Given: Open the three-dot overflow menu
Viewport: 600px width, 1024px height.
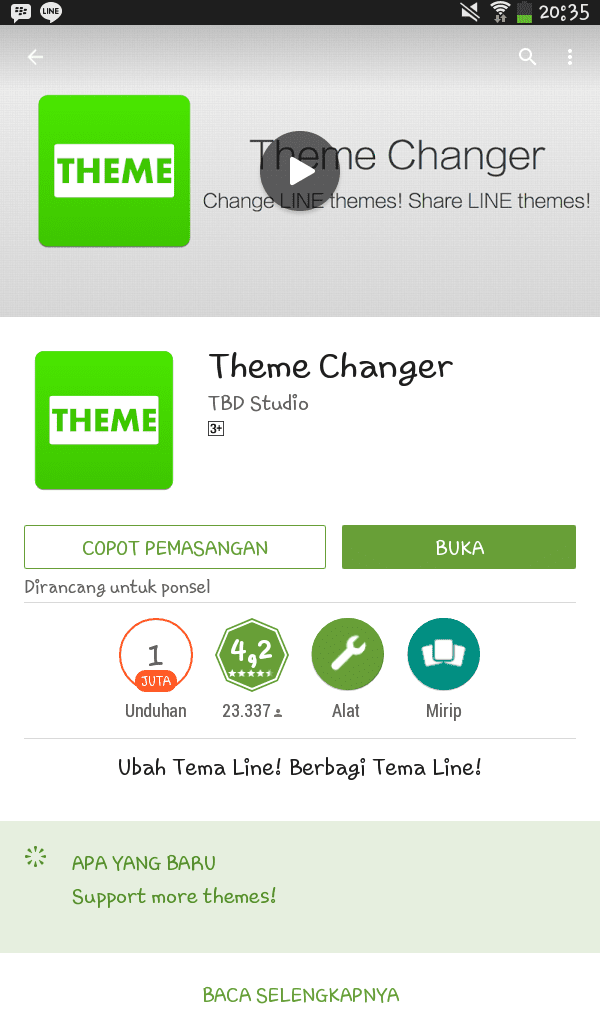Looking at the screenshot, I should 570,58.
